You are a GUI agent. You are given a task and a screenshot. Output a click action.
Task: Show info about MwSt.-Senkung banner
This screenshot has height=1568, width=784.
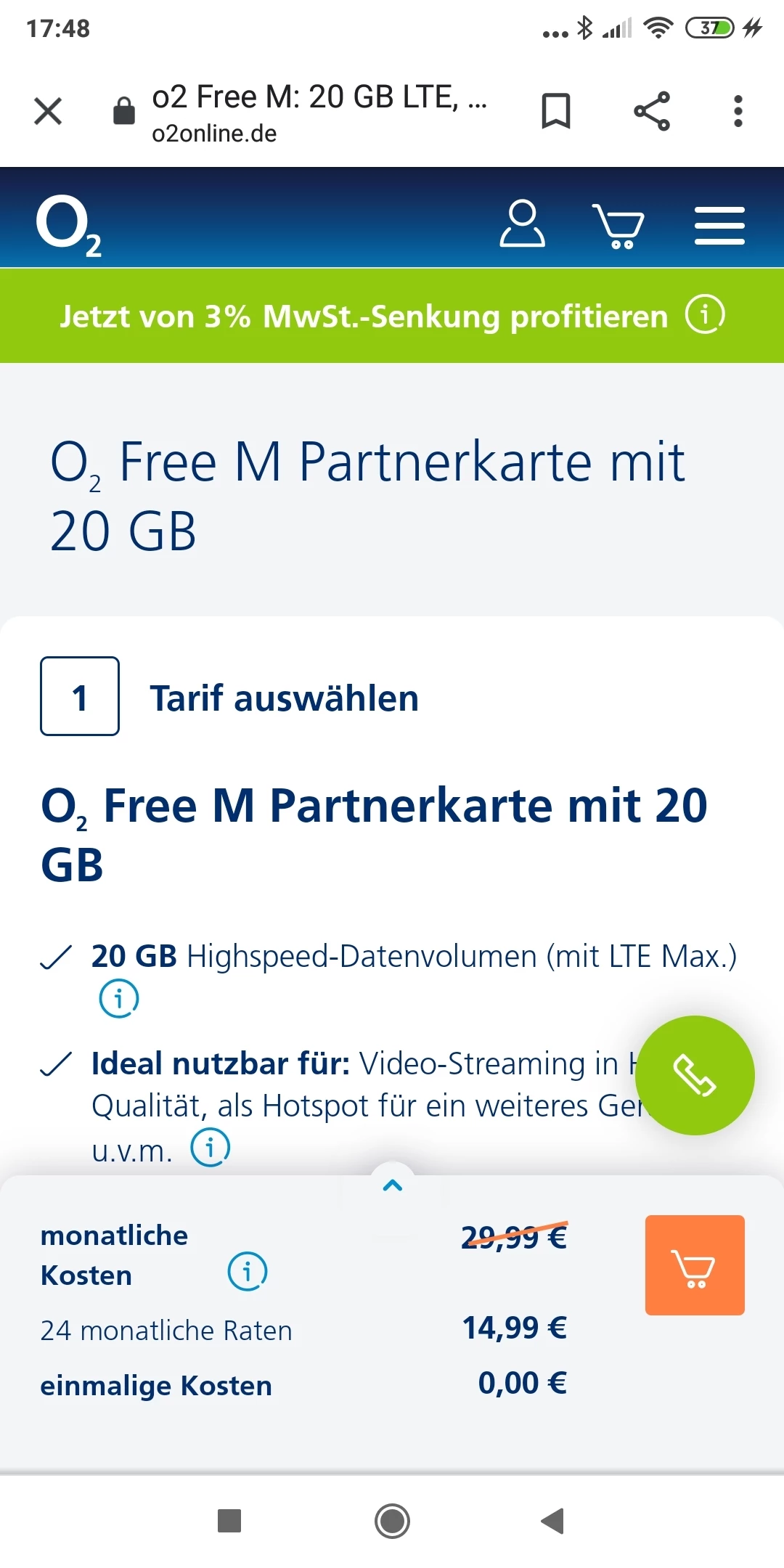pos(705,315)
